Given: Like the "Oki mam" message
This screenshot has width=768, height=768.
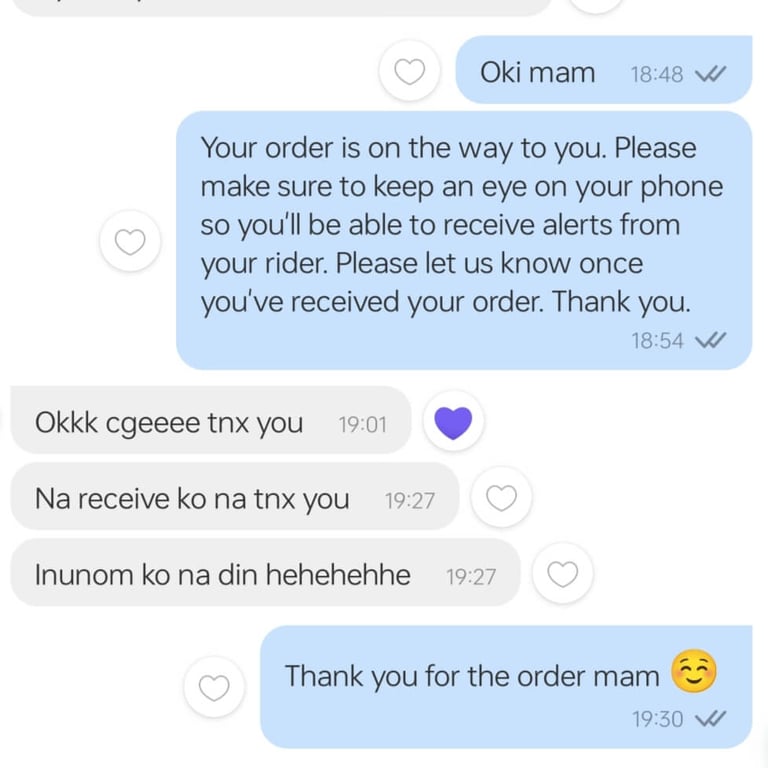Looking at the screenshot, I should point(409,72).
